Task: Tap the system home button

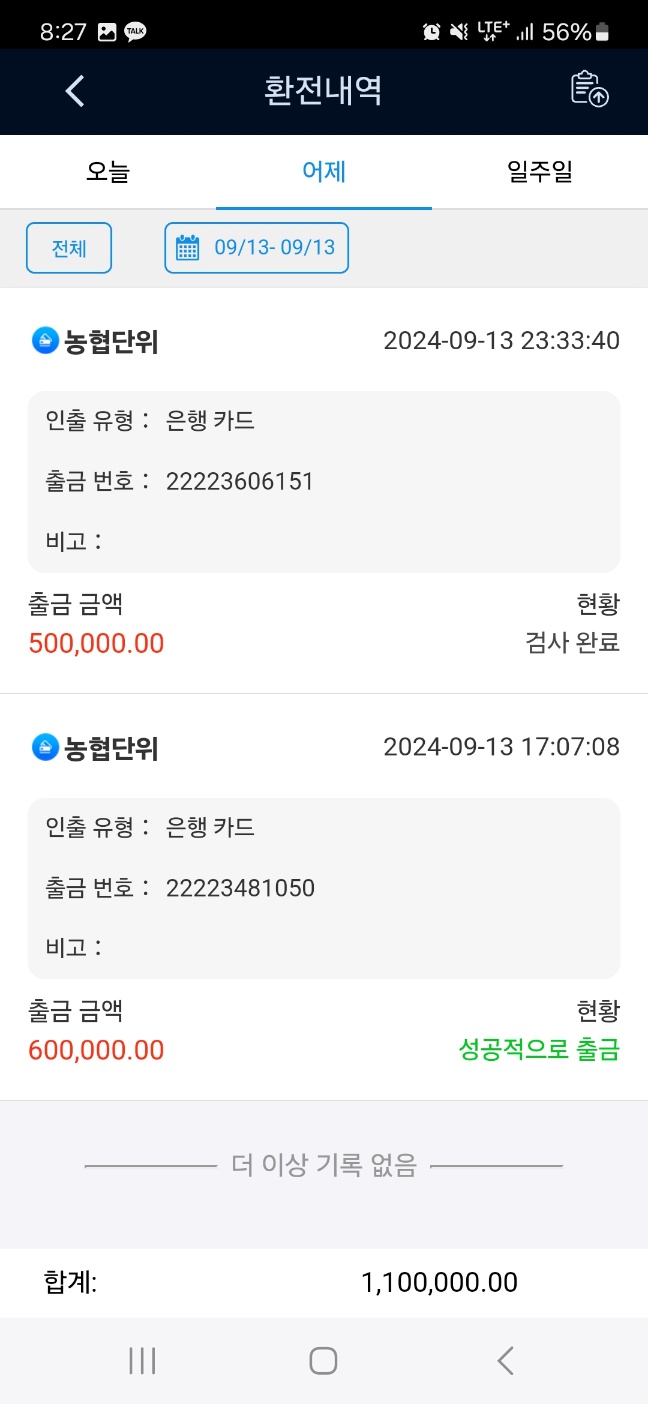Action: [x=323, y=1361]
